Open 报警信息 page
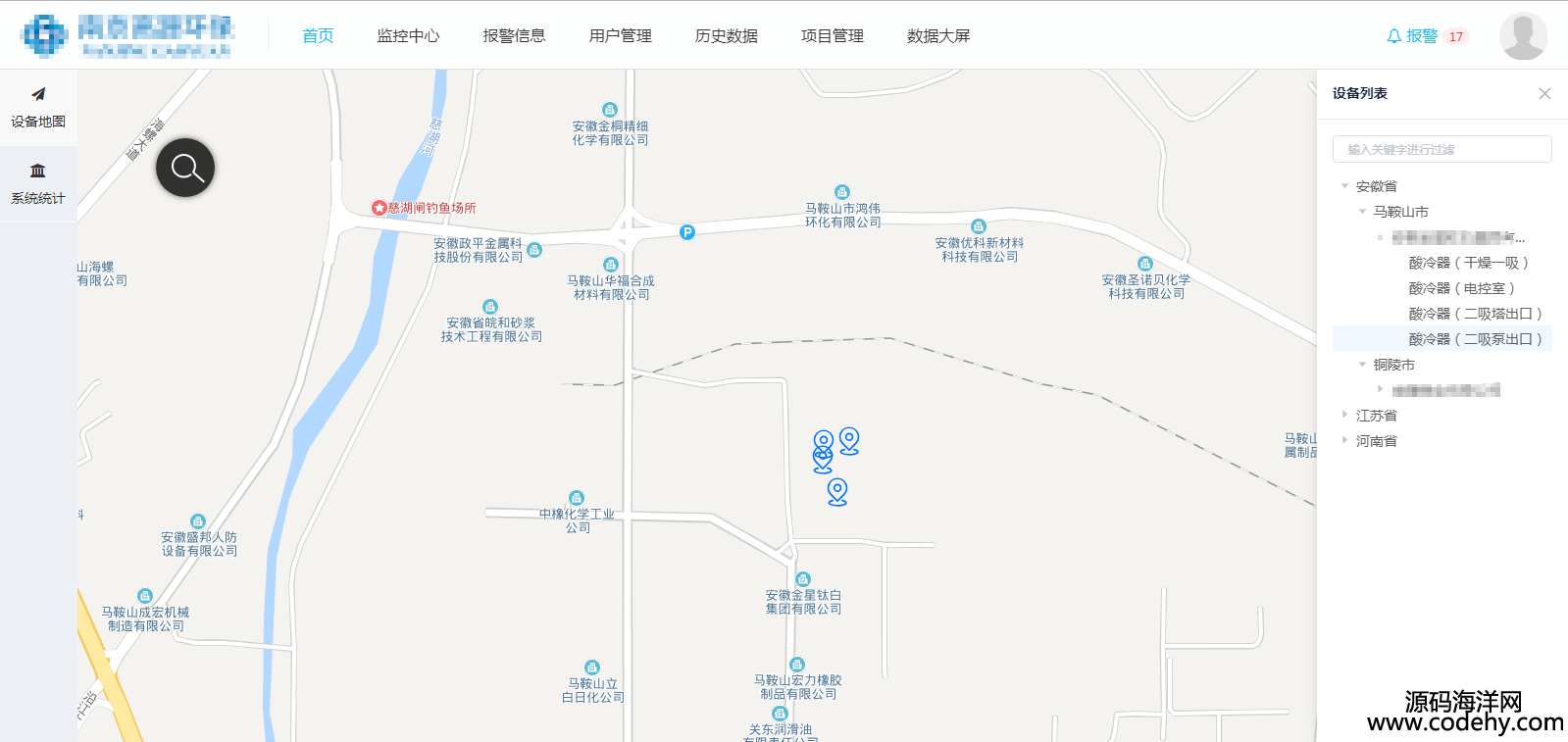Viewport: 1568px width, 742px height. [x=514, y=36]
